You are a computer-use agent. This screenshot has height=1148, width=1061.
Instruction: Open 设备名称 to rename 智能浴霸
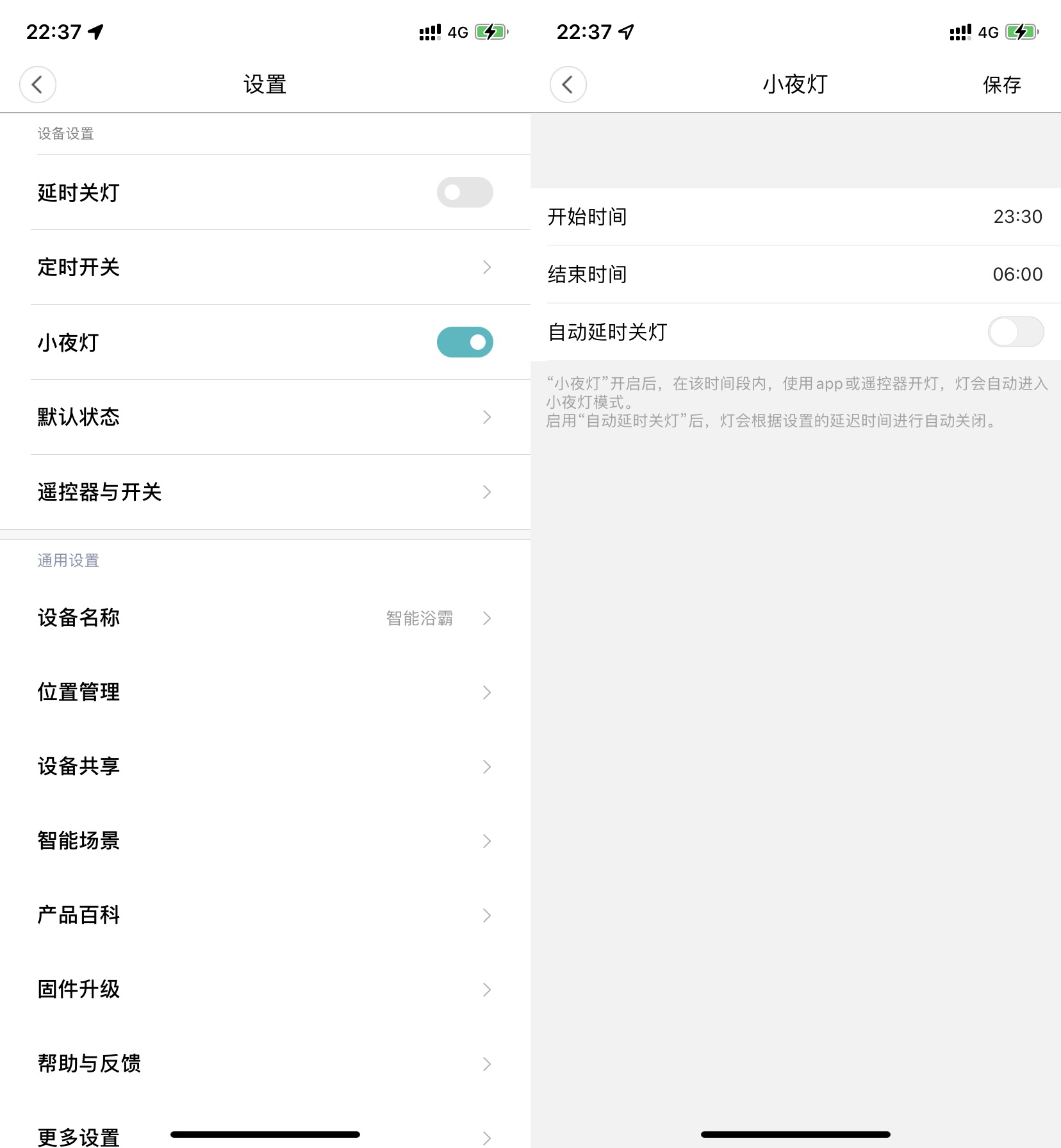[265, 618]
